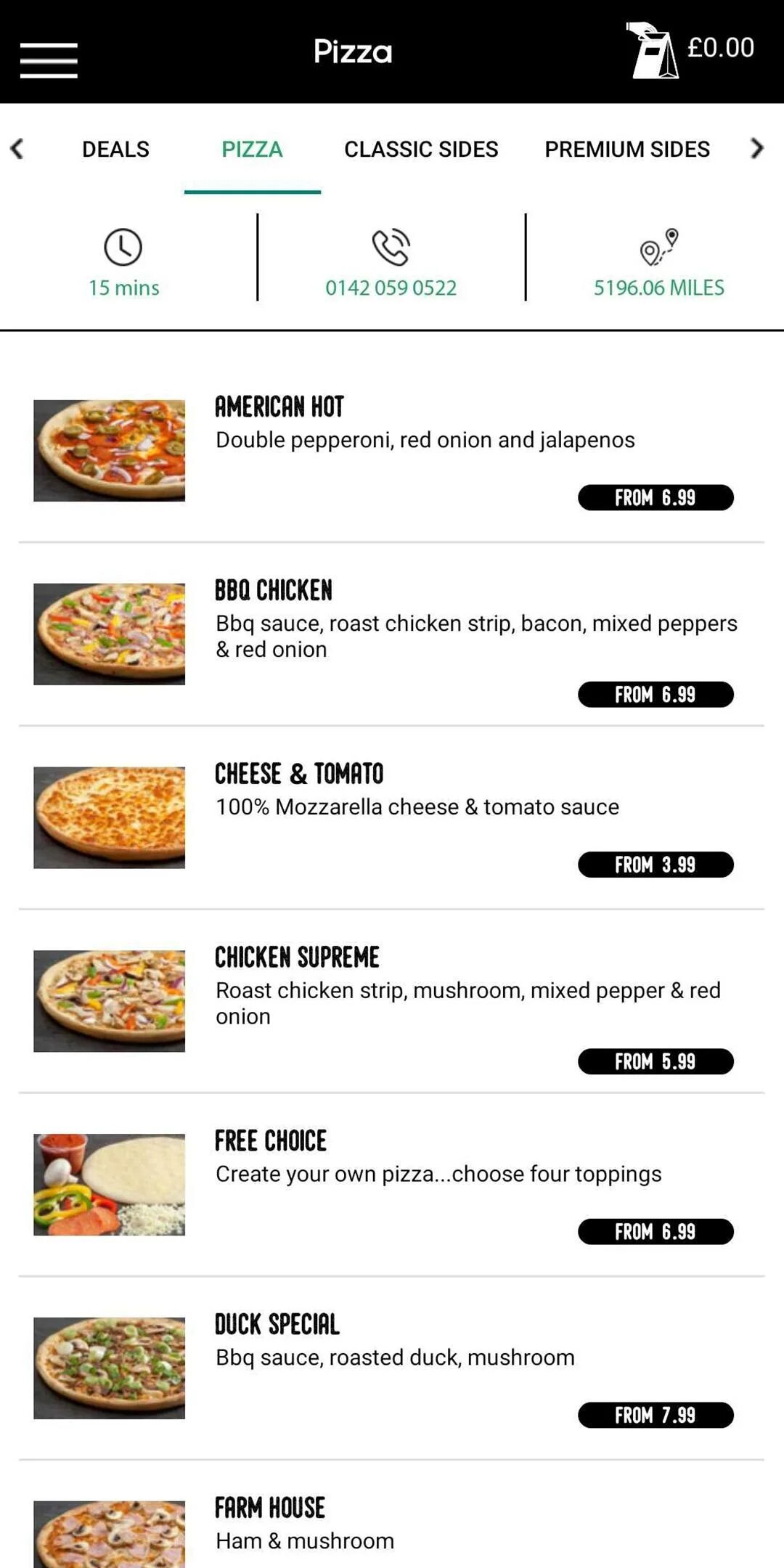Tap the left arrow in the category bar

17,148
